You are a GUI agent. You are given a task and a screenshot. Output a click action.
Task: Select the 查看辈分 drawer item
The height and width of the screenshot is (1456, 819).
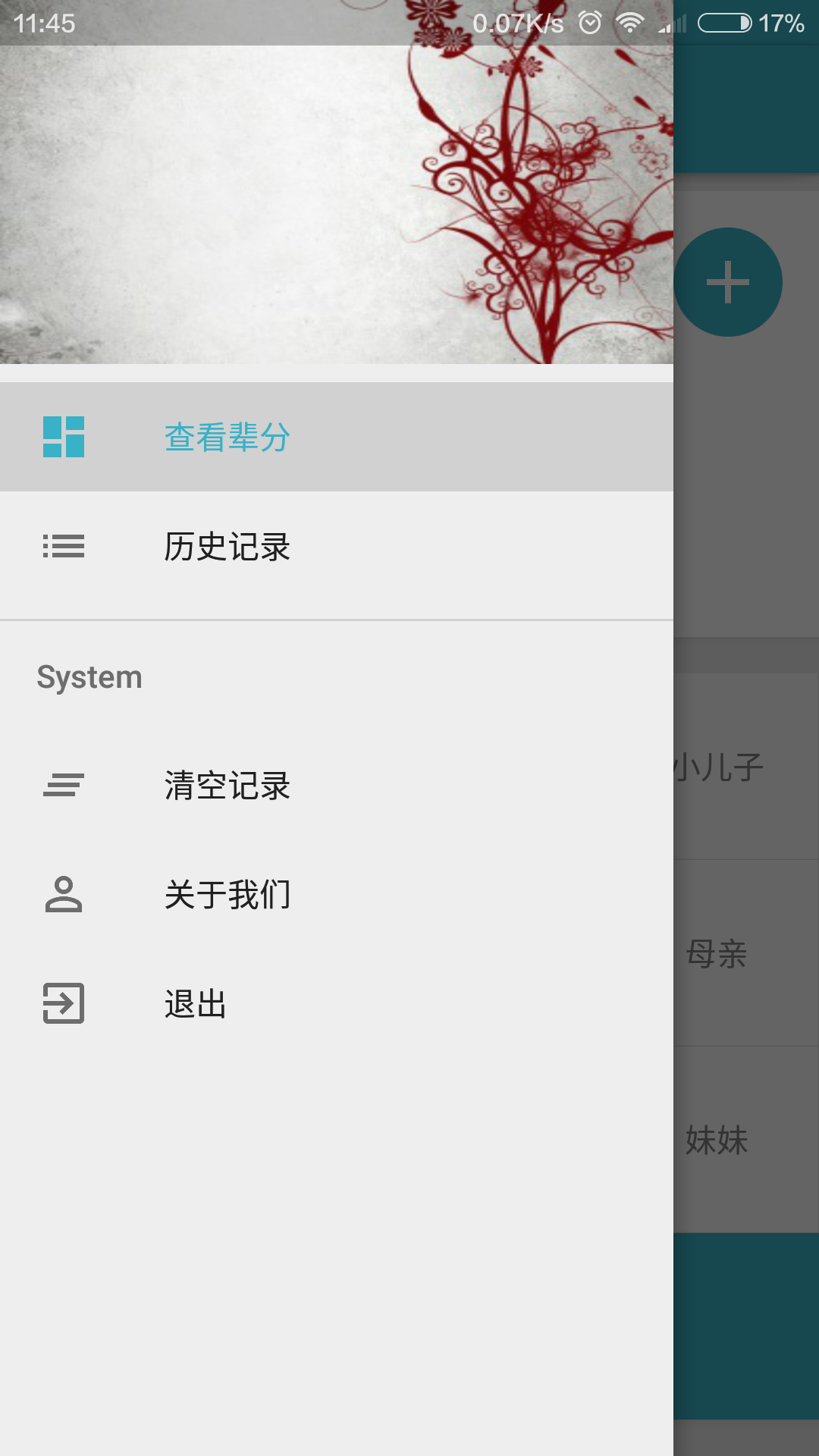[337, 437]
